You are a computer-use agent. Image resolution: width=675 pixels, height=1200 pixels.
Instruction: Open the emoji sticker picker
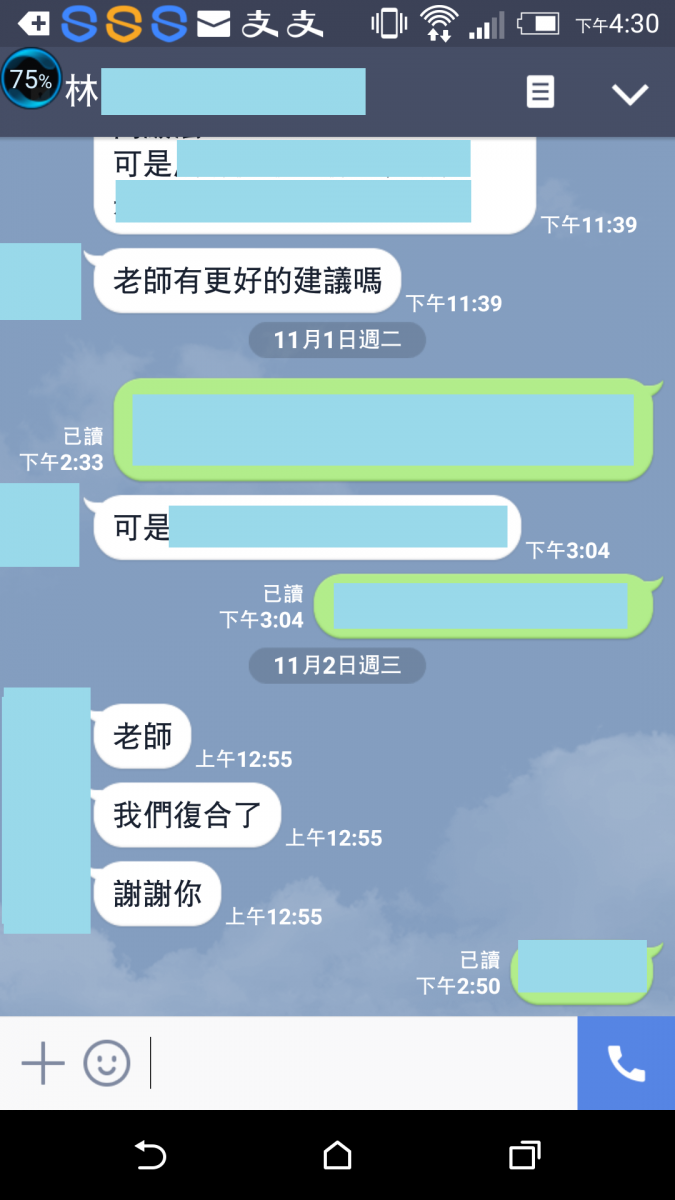(107, 1063)
